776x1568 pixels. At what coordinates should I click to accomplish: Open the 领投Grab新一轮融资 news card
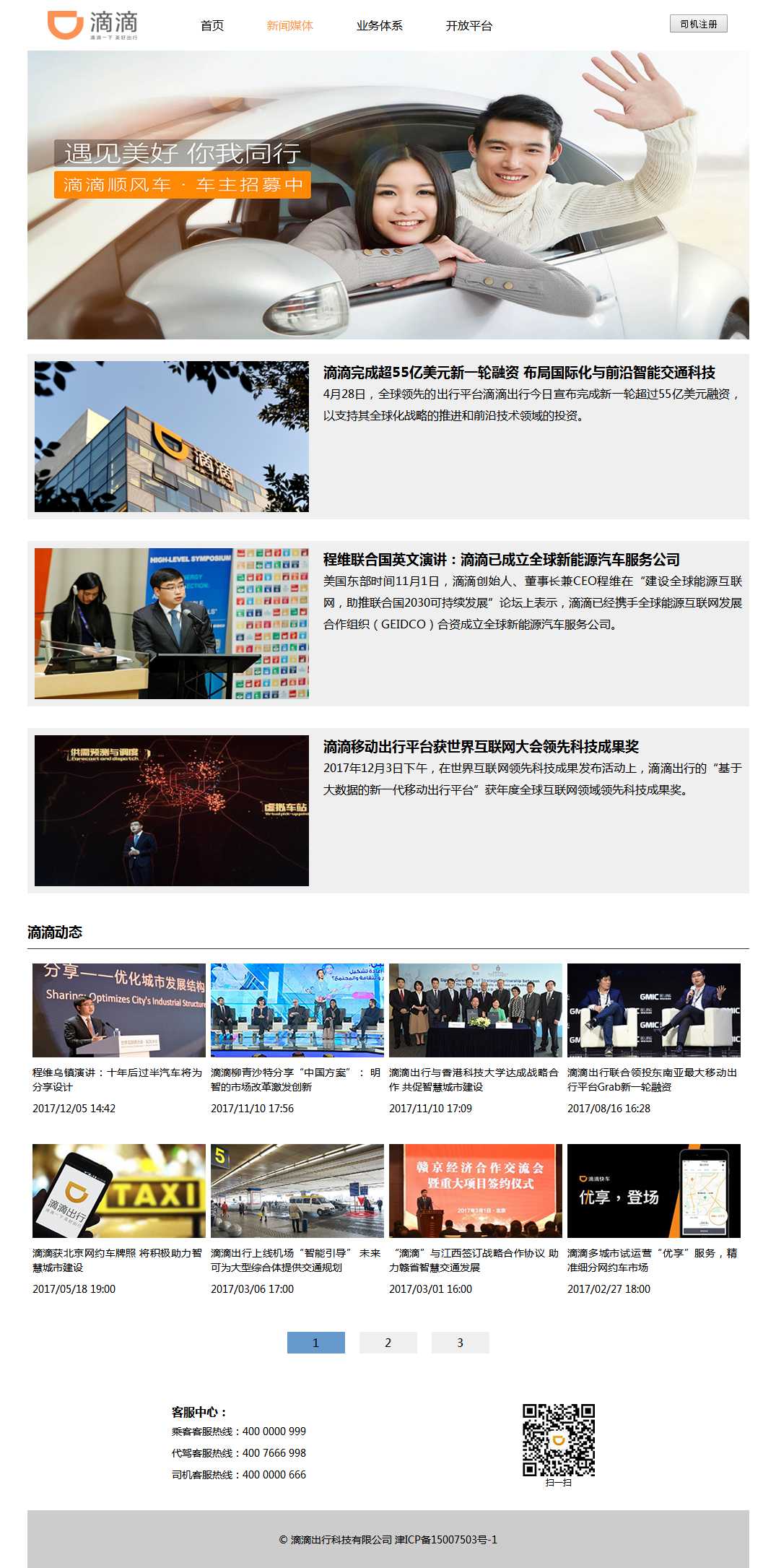point(653,1010)
